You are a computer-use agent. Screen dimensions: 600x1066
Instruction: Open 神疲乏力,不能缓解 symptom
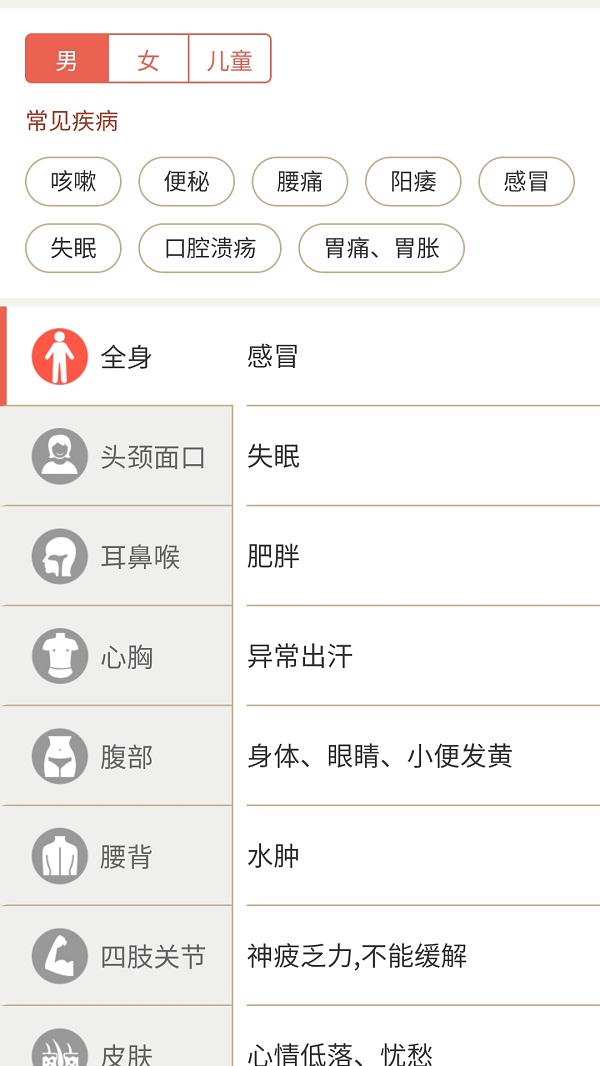click(x=420, y=956)
